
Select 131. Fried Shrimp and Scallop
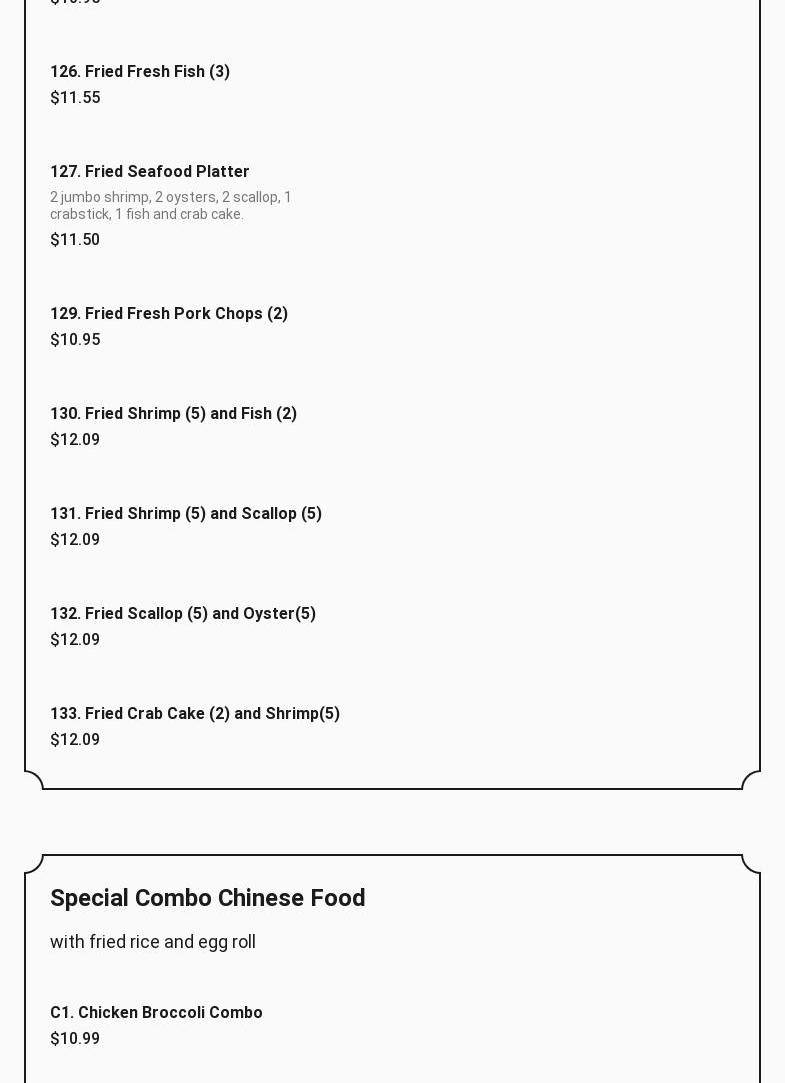(x=186, y=514)
